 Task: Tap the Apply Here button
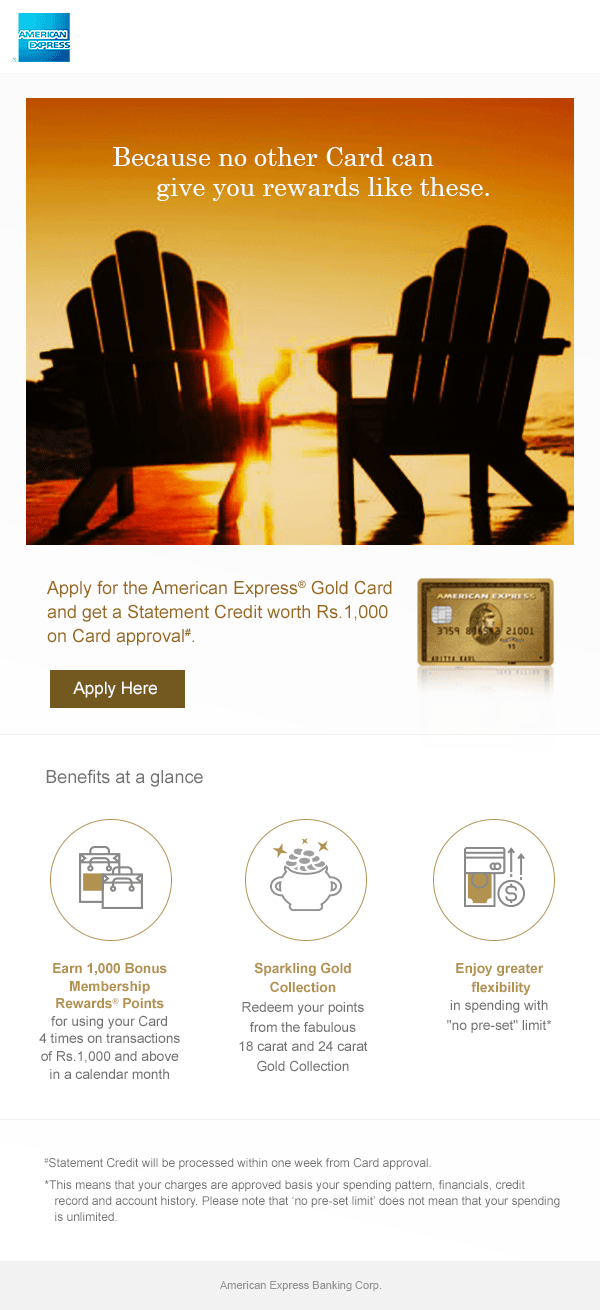(117, 689)
